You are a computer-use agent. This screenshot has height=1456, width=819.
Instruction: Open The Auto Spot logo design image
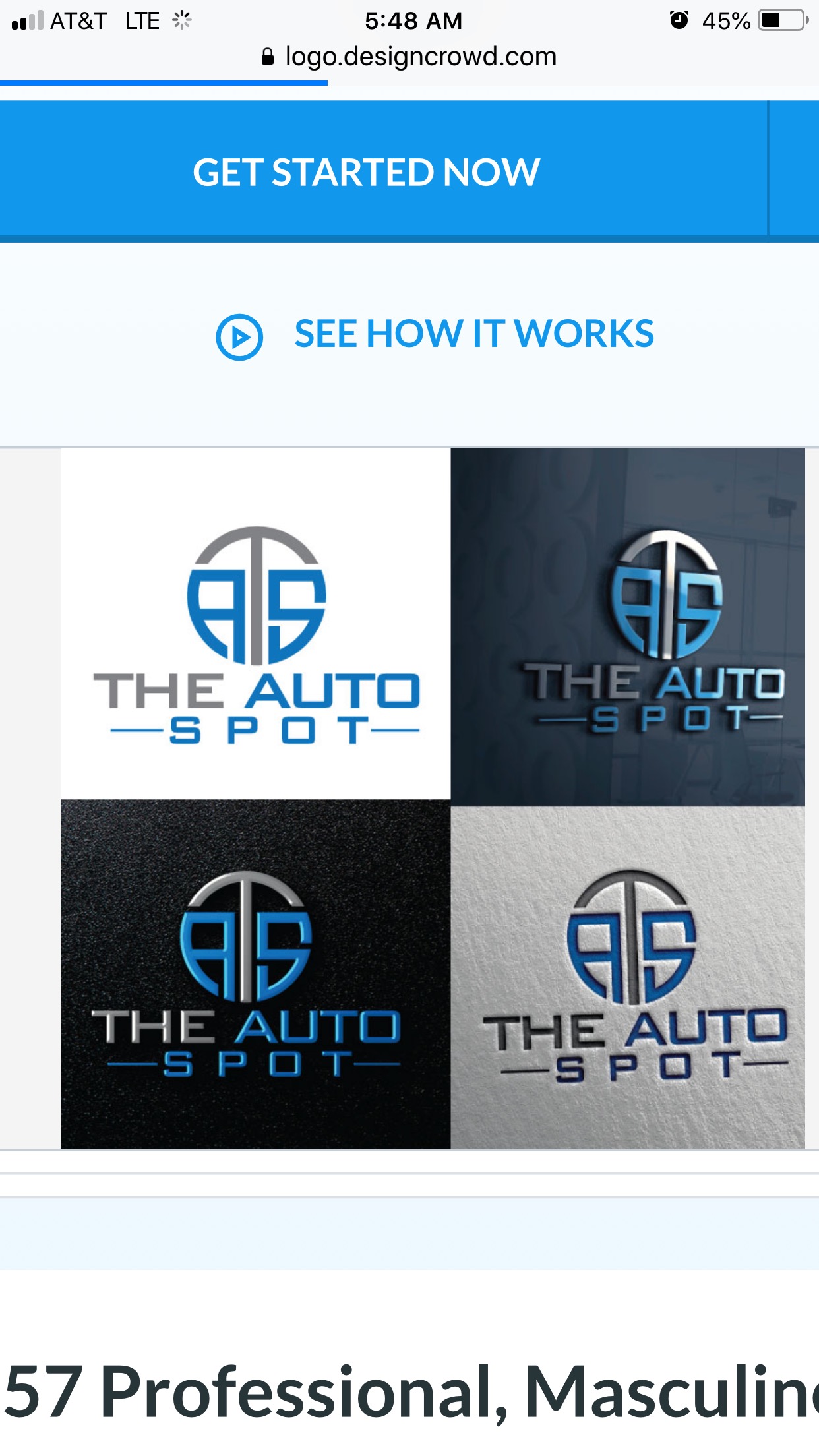(433, 799)
